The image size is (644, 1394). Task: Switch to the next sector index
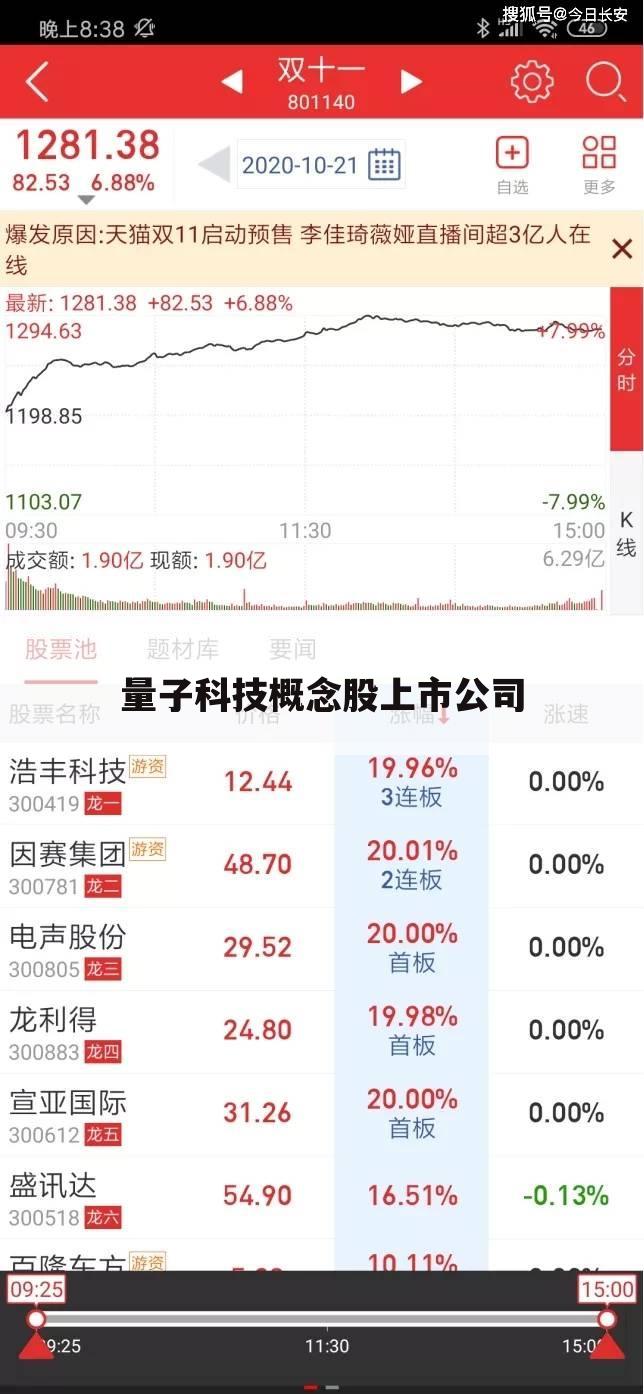pos(411,82)
